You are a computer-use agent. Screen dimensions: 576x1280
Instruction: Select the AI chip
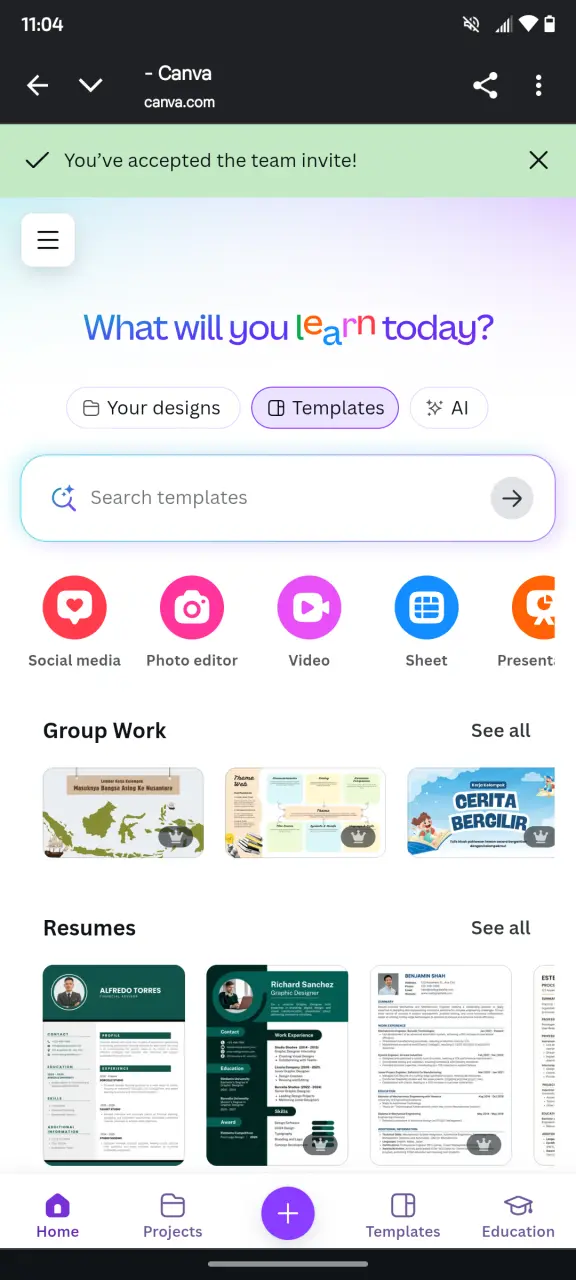coord(448,408)
